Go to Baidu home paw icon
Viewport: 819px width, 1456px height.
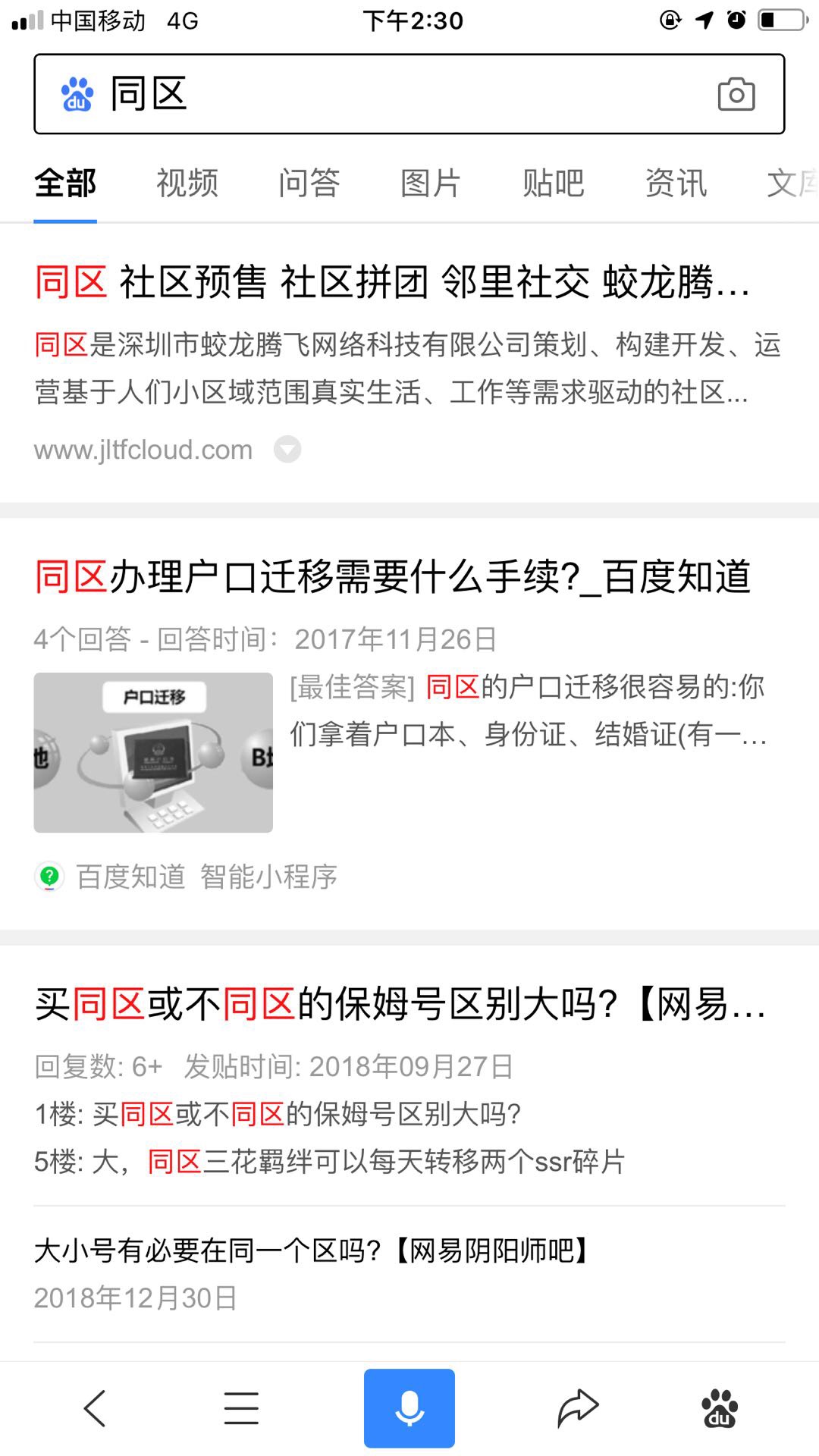[x=720, y=1408]
